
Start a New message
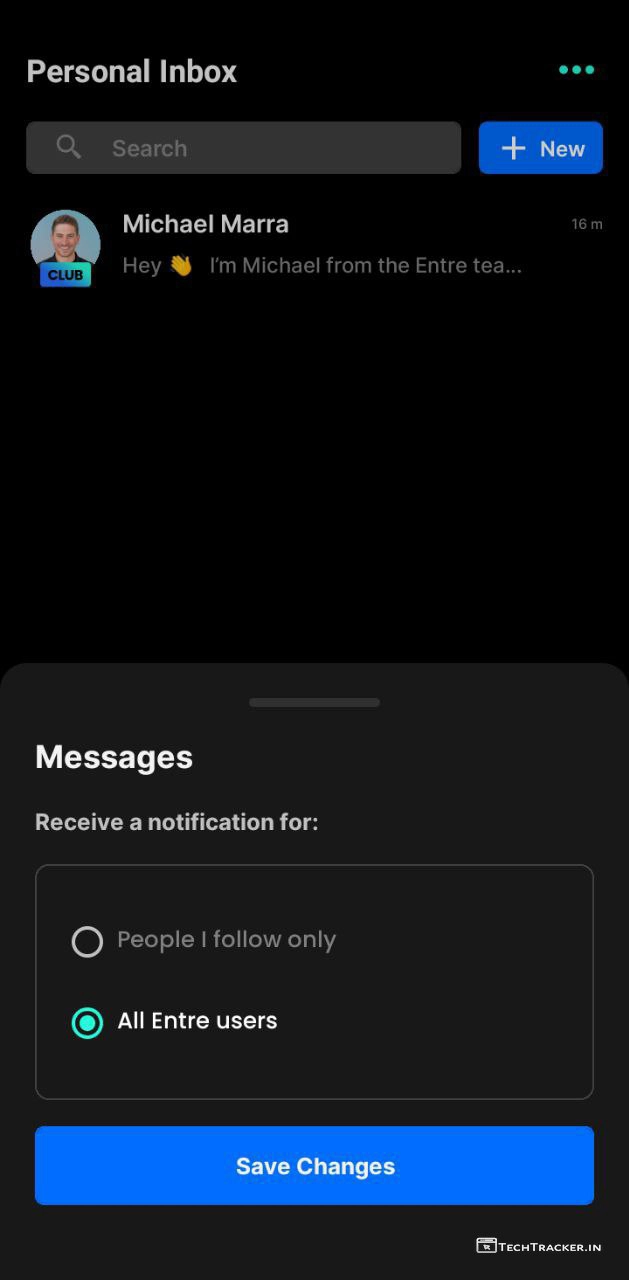coord(540,148)
